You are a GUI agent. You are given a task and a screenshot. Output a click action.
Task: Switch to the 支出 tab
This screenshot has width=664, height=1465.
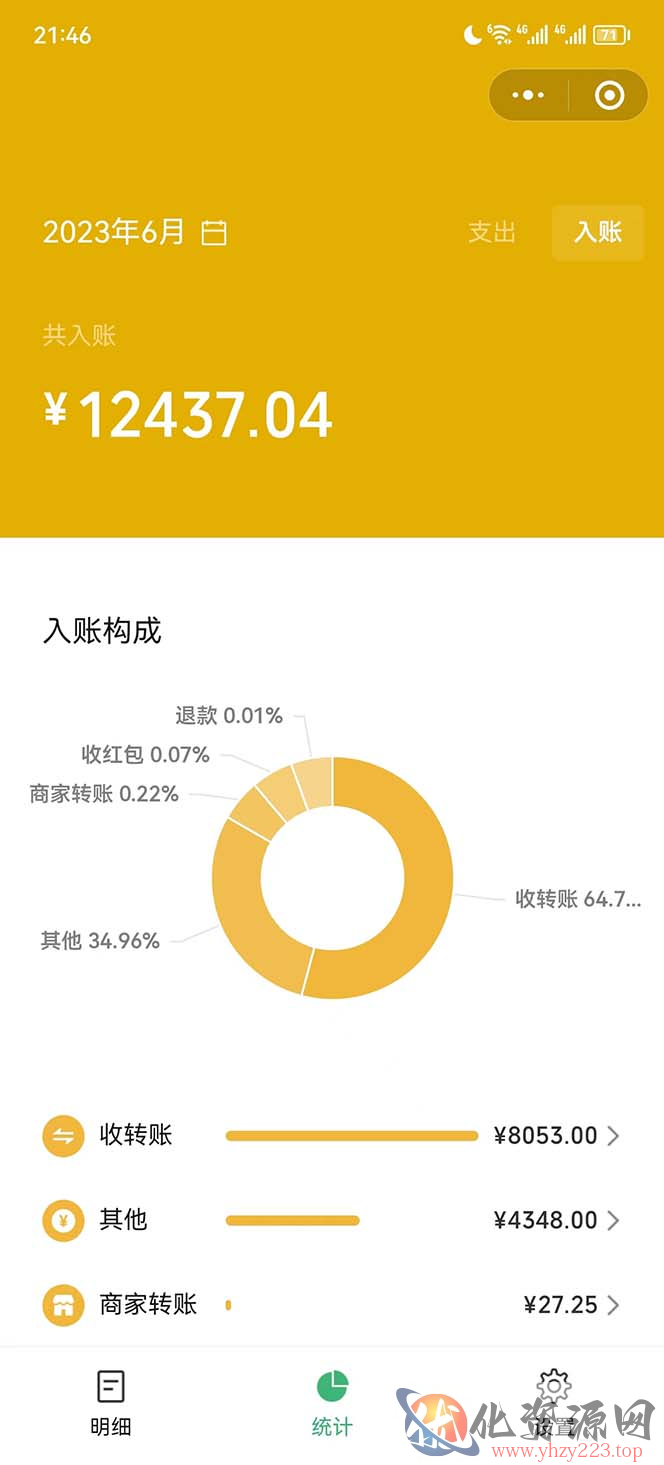(x=492, y=232)
